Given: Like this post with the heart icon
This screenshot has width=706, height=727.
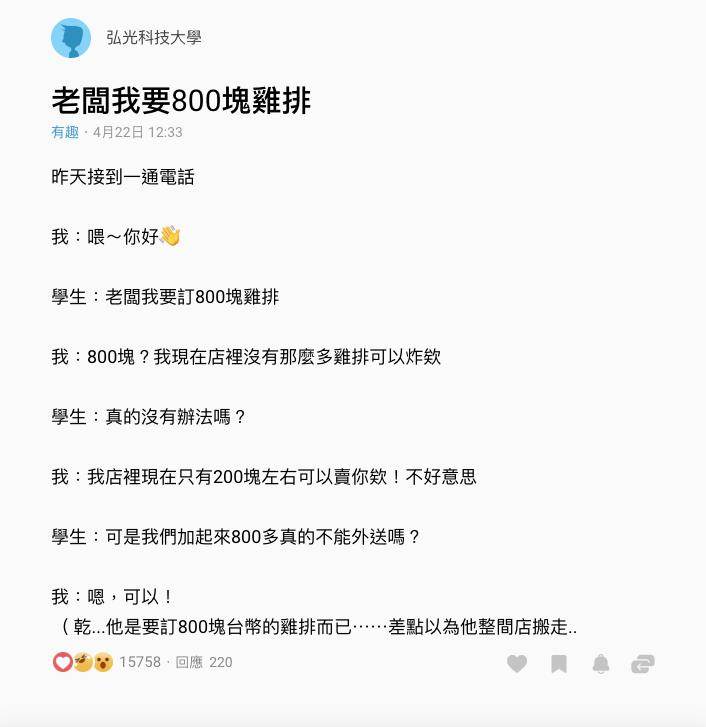Looking at the screenshot, I should [517, 663].
